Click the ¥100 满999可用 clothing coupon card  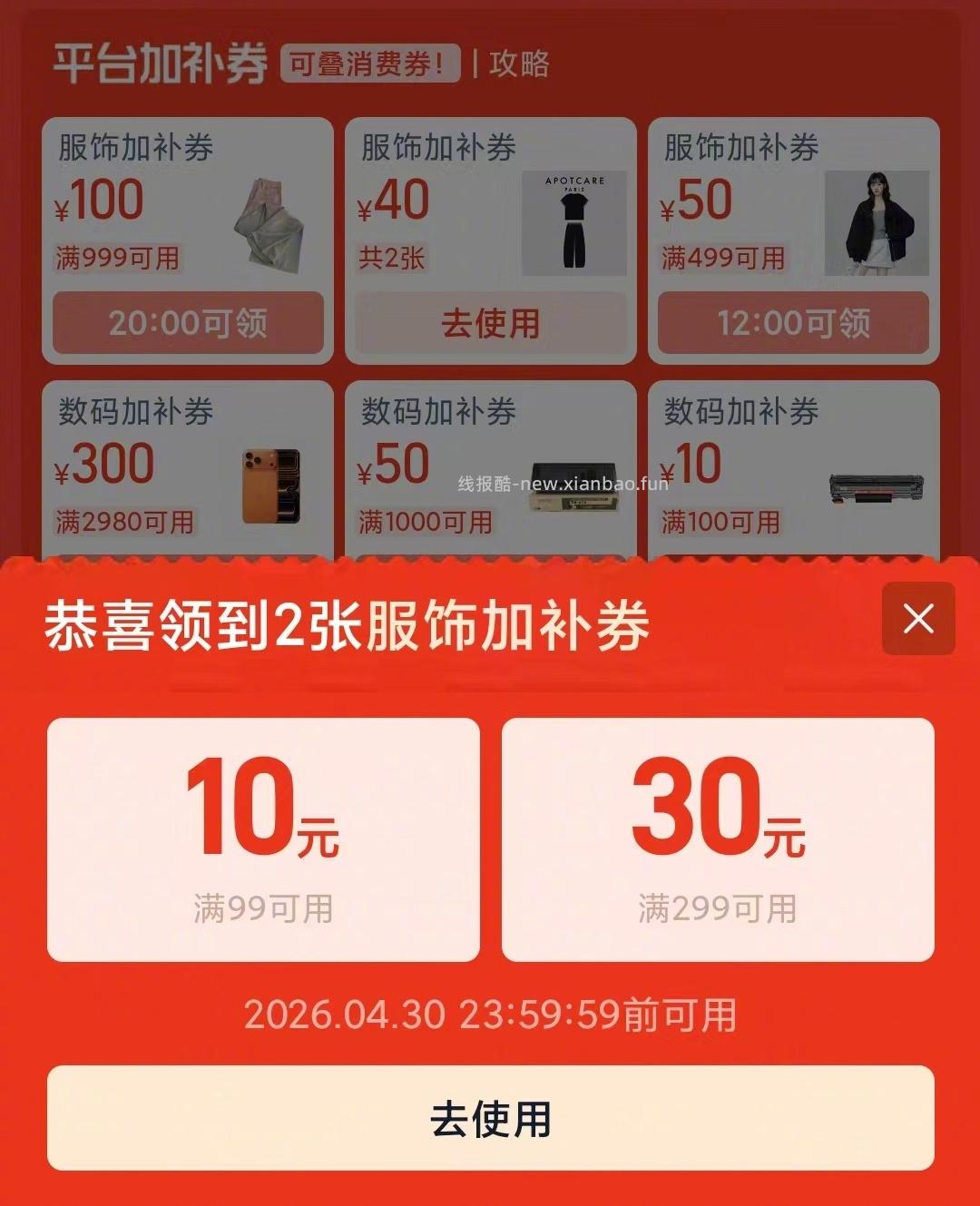(x=187, y=236)
